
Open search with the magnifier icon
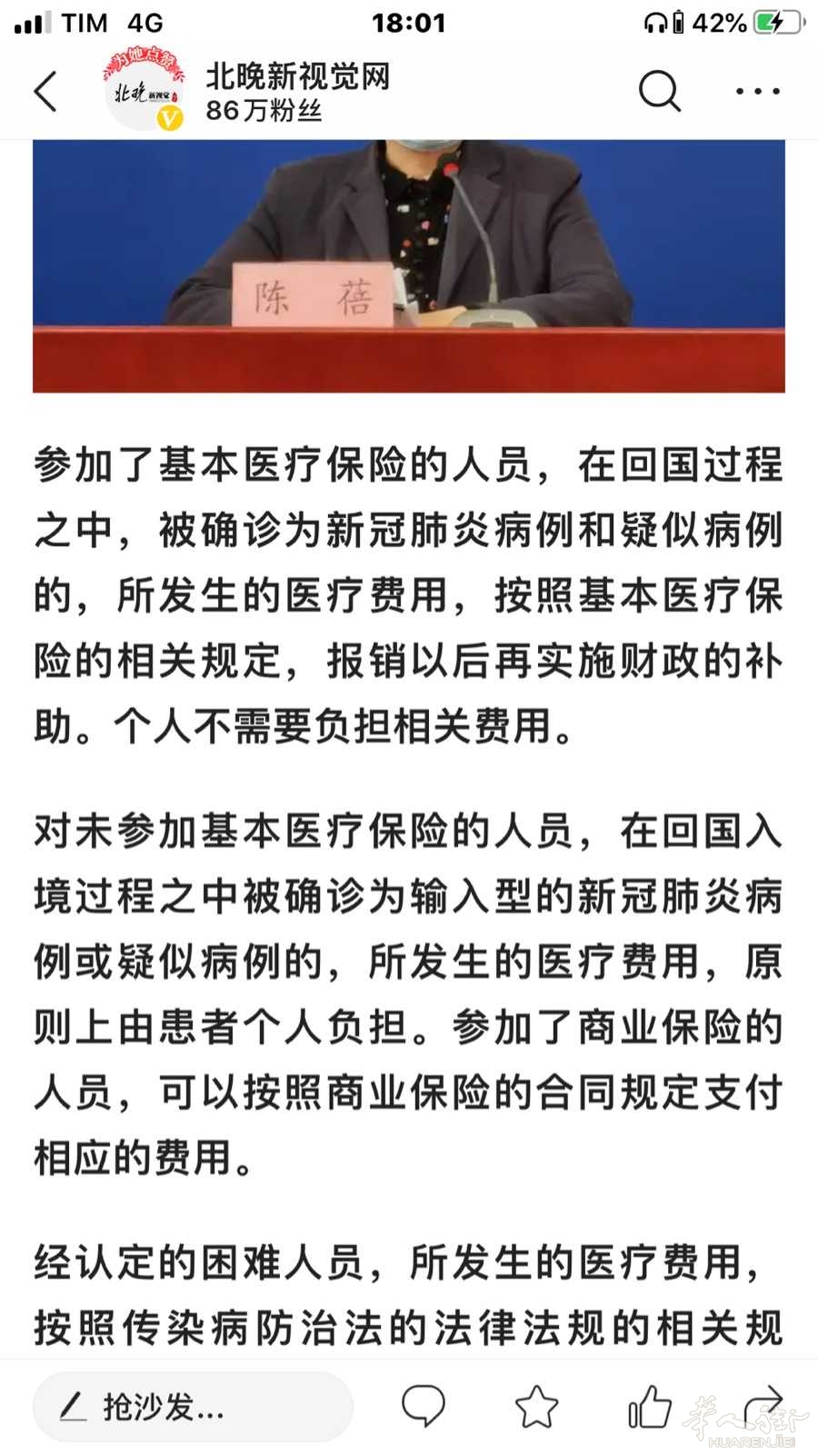[660, 91]
